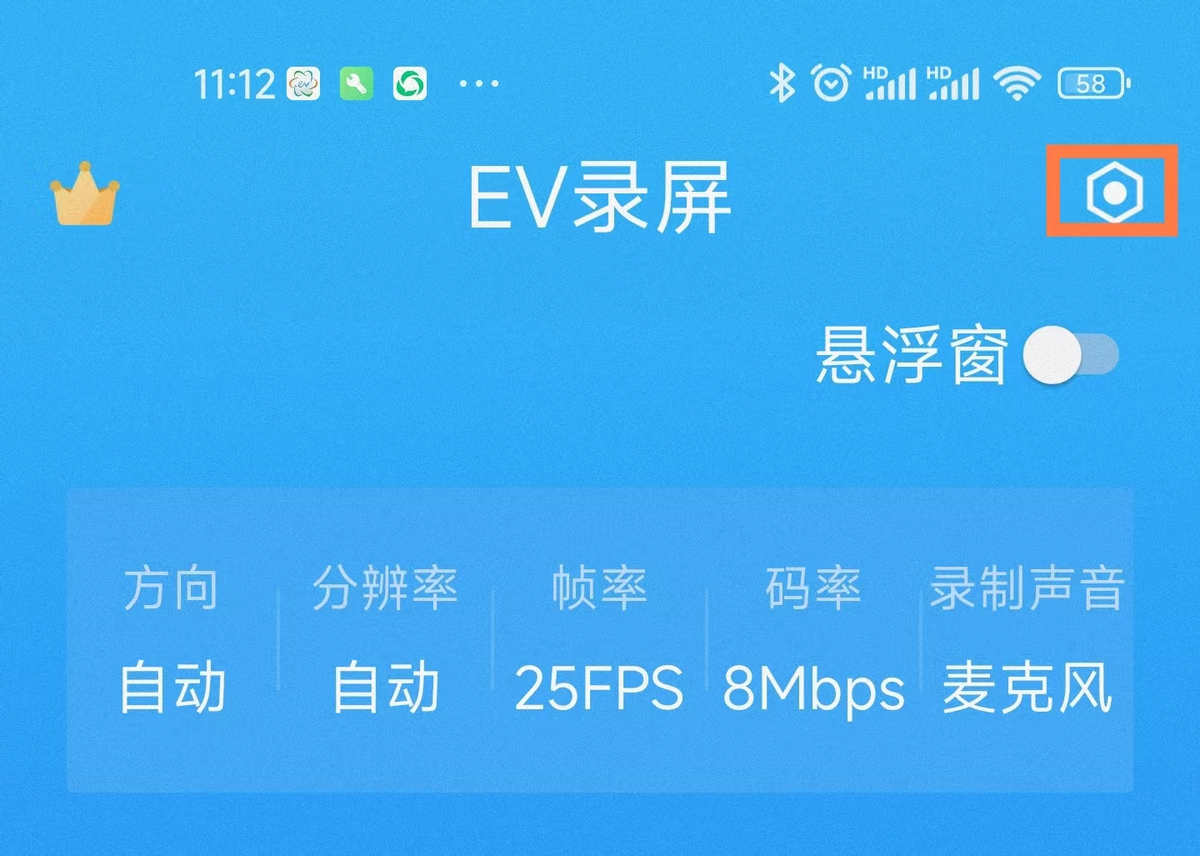
Task: Change 录制声音 from 麦克风
Action: [x=1027, y=640]
